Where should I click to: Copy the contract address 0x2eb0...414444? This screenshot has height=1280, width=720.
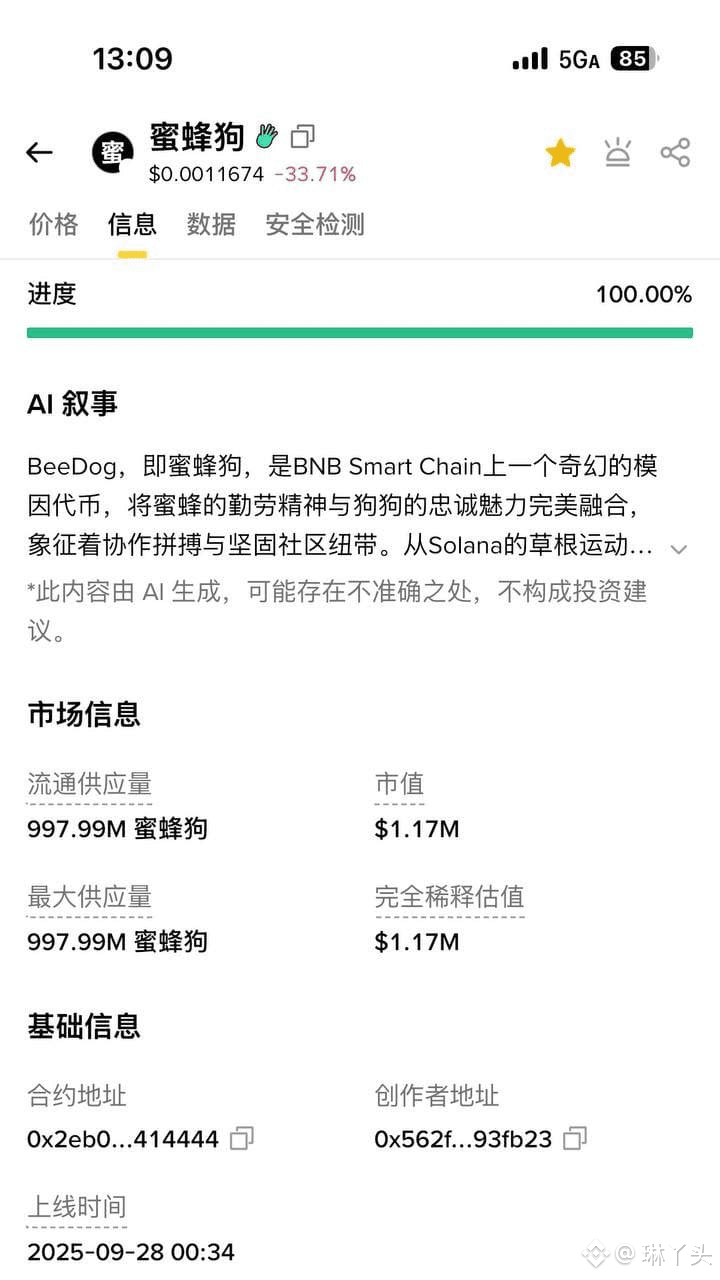[242, 1138]
